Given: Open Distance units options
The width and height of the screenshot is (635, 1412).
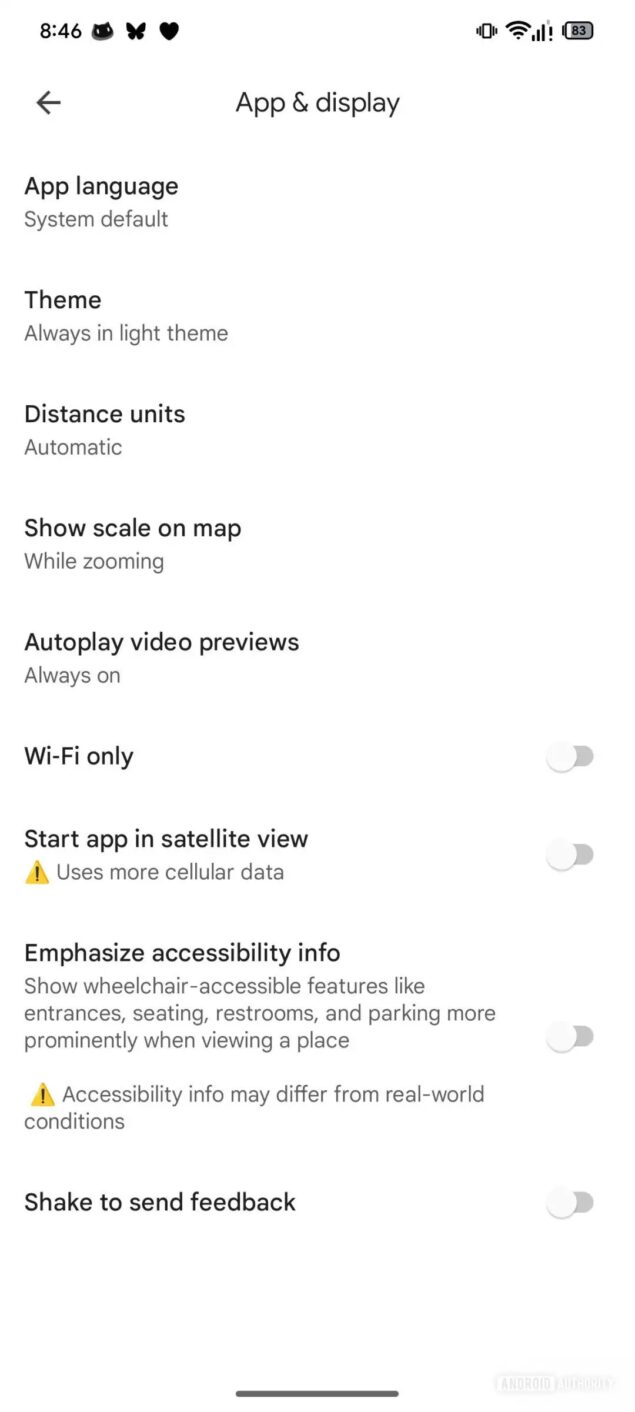Looking at the screenshot, I should click(x=104, y=429).
